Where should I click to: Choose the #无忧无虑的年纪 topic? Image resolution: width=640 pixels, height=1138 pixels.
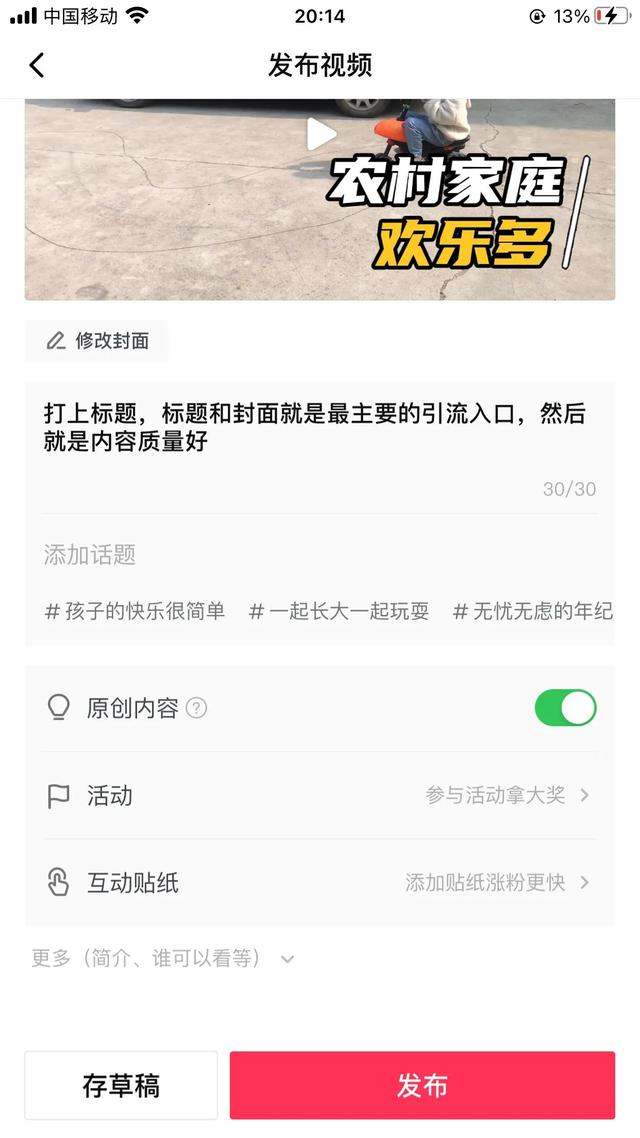click(533, 611)
